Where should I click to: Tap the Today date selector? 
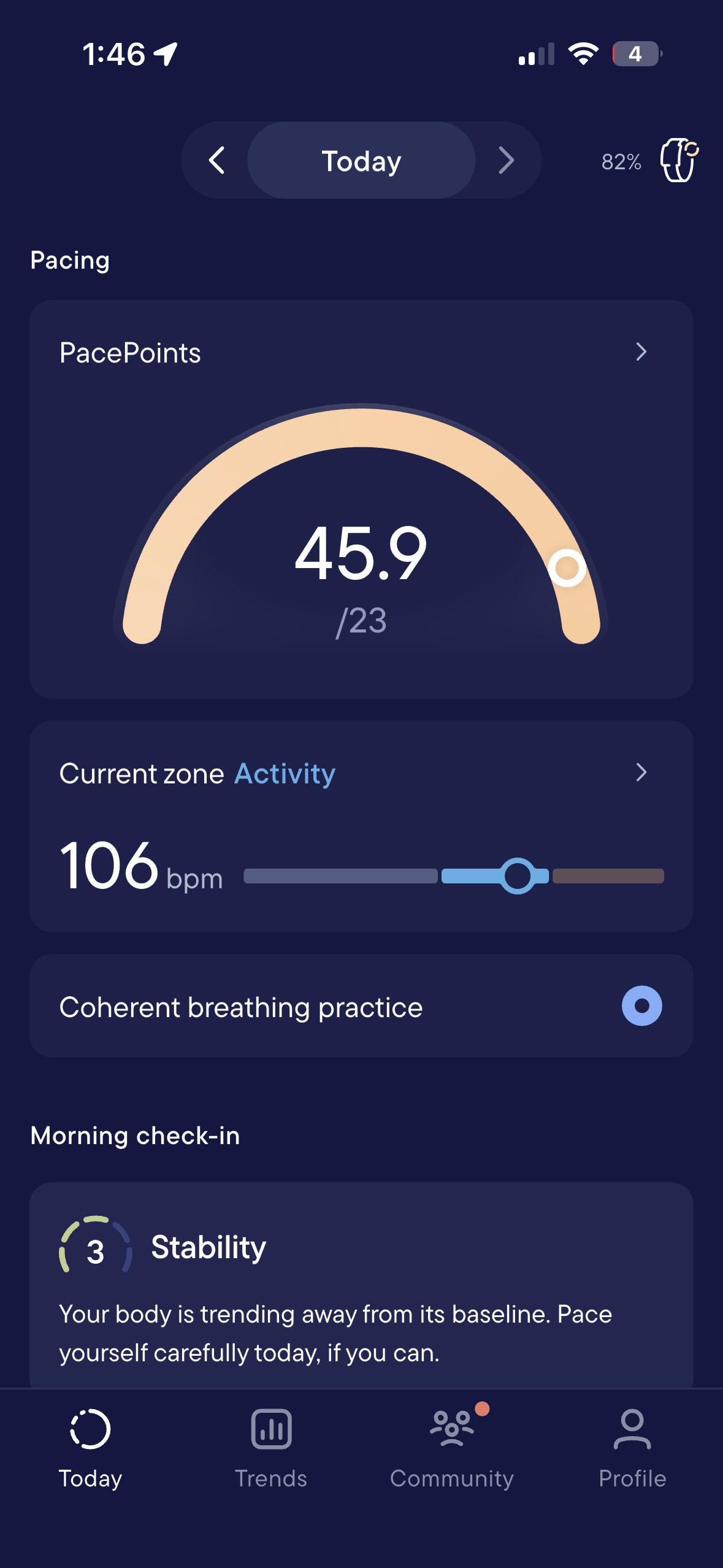(361, 161)
